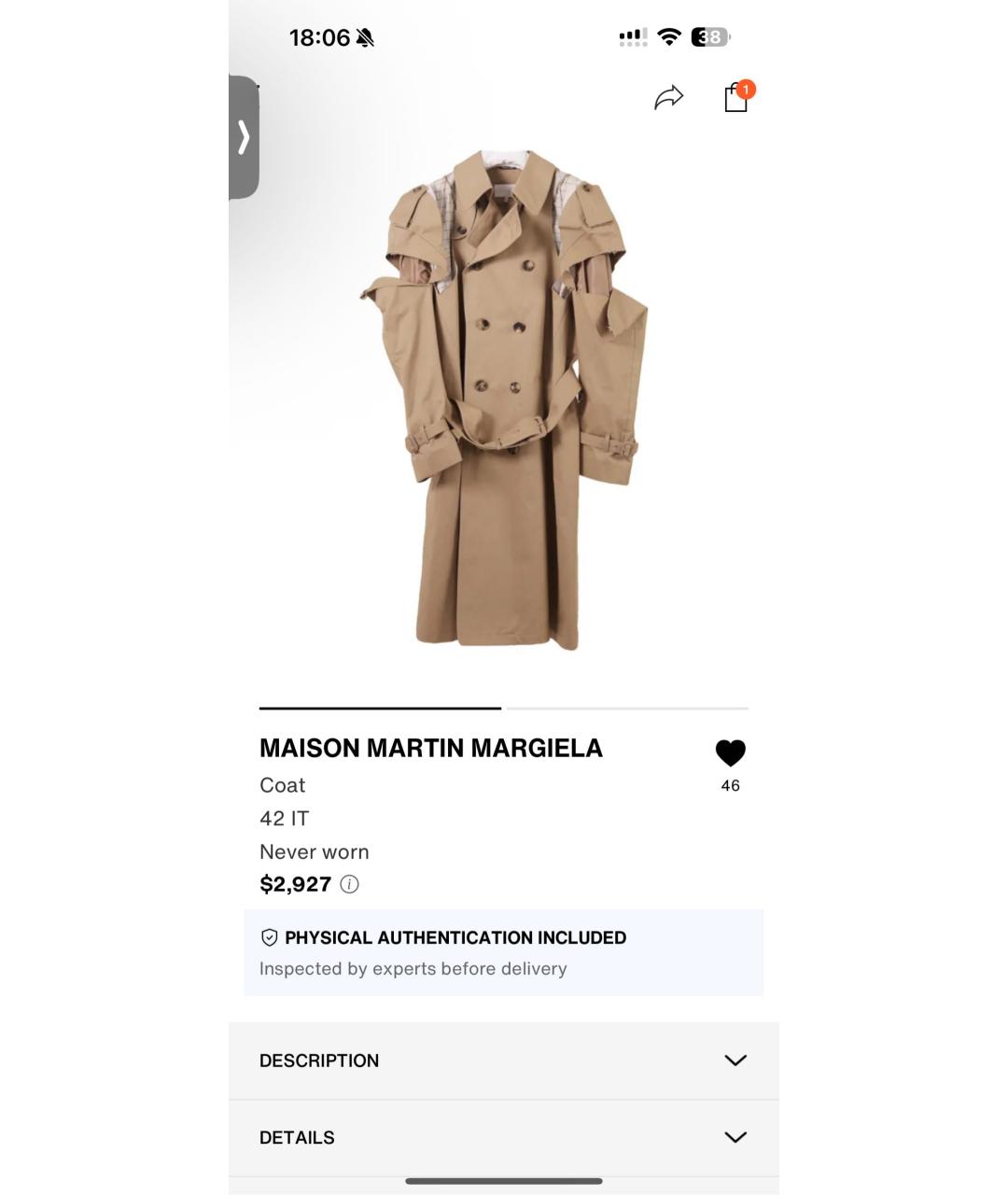This screenshot has width=1008, height=1195.
Task: Toggle the favorite heart for this coat
Action: pyautogui.click(x=730, y=753)
